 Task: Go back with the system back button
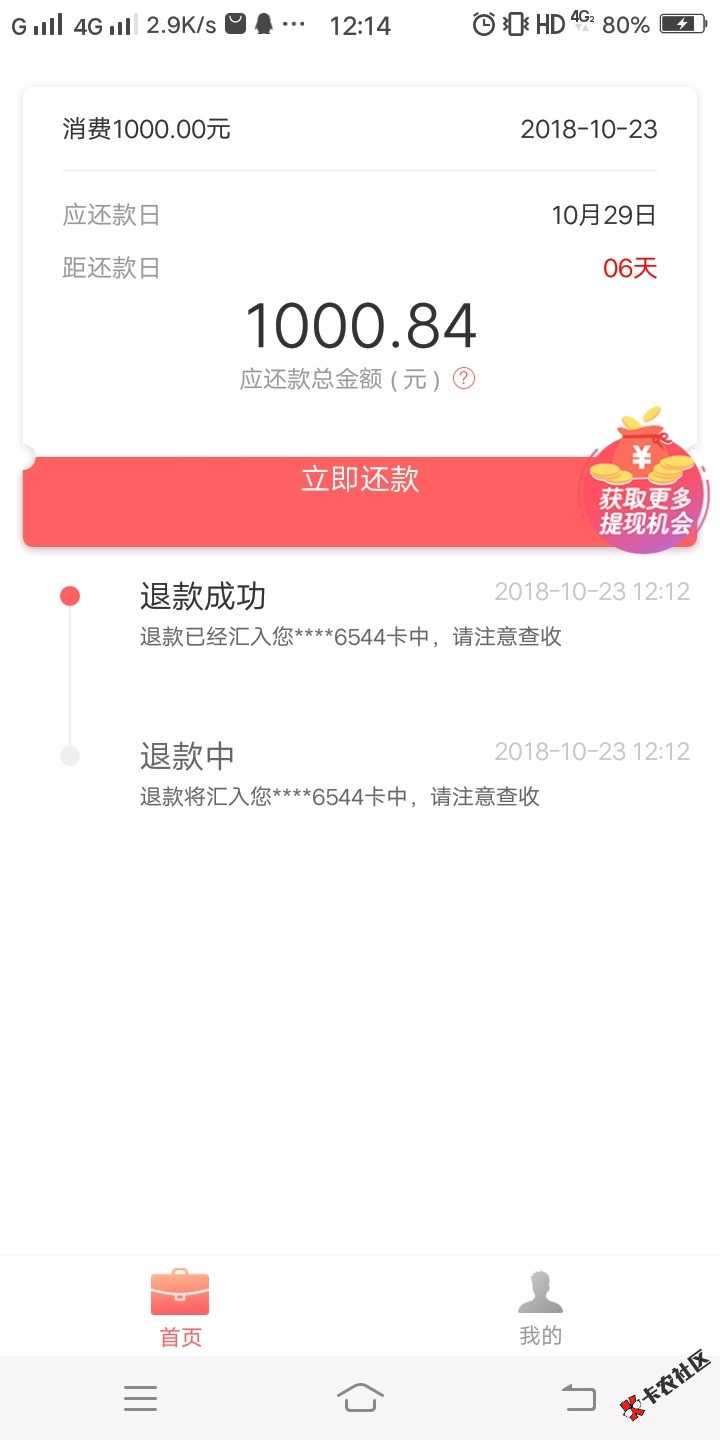[578, 1397]
